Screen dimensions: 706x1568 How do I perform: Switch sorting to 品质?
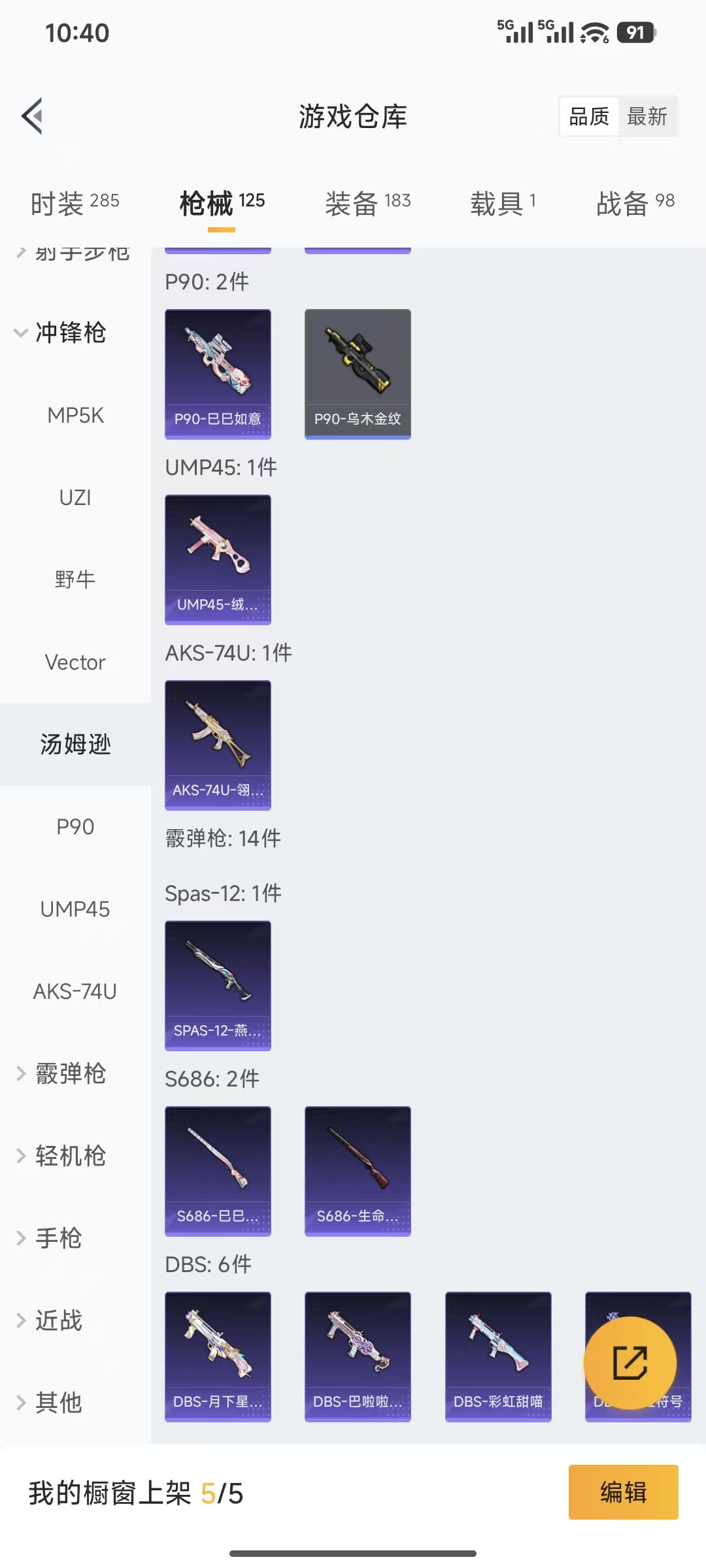pyautogui.click(x=588, y=116)
